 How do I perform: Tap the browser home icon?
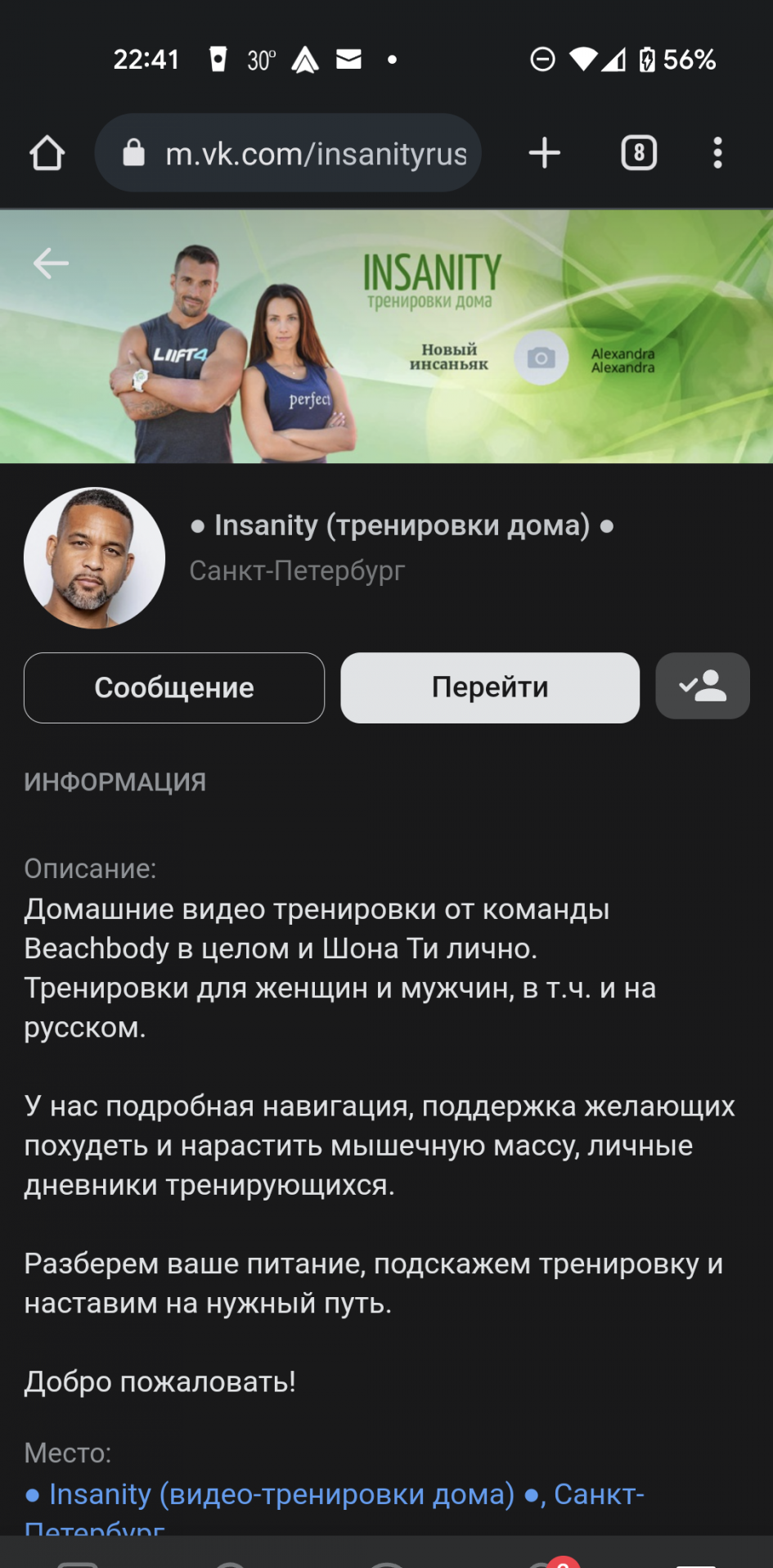(47, 153)
